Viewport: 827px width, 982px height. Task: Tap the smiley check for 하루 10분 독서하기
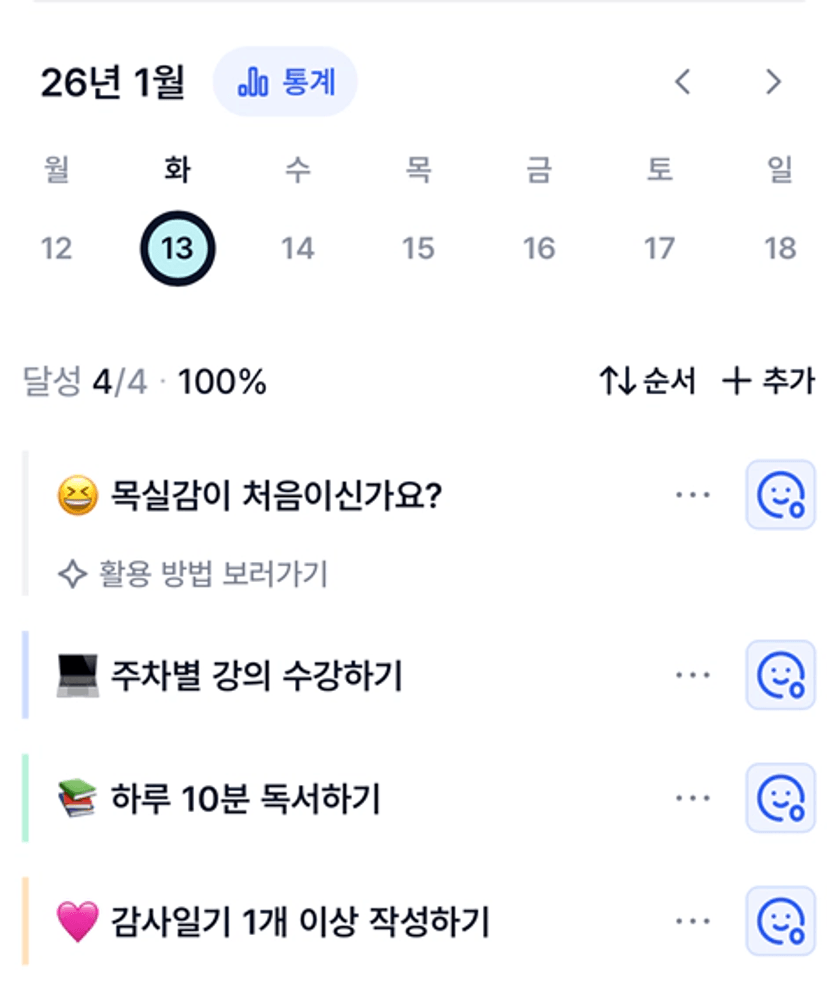[x=781, y=798]
